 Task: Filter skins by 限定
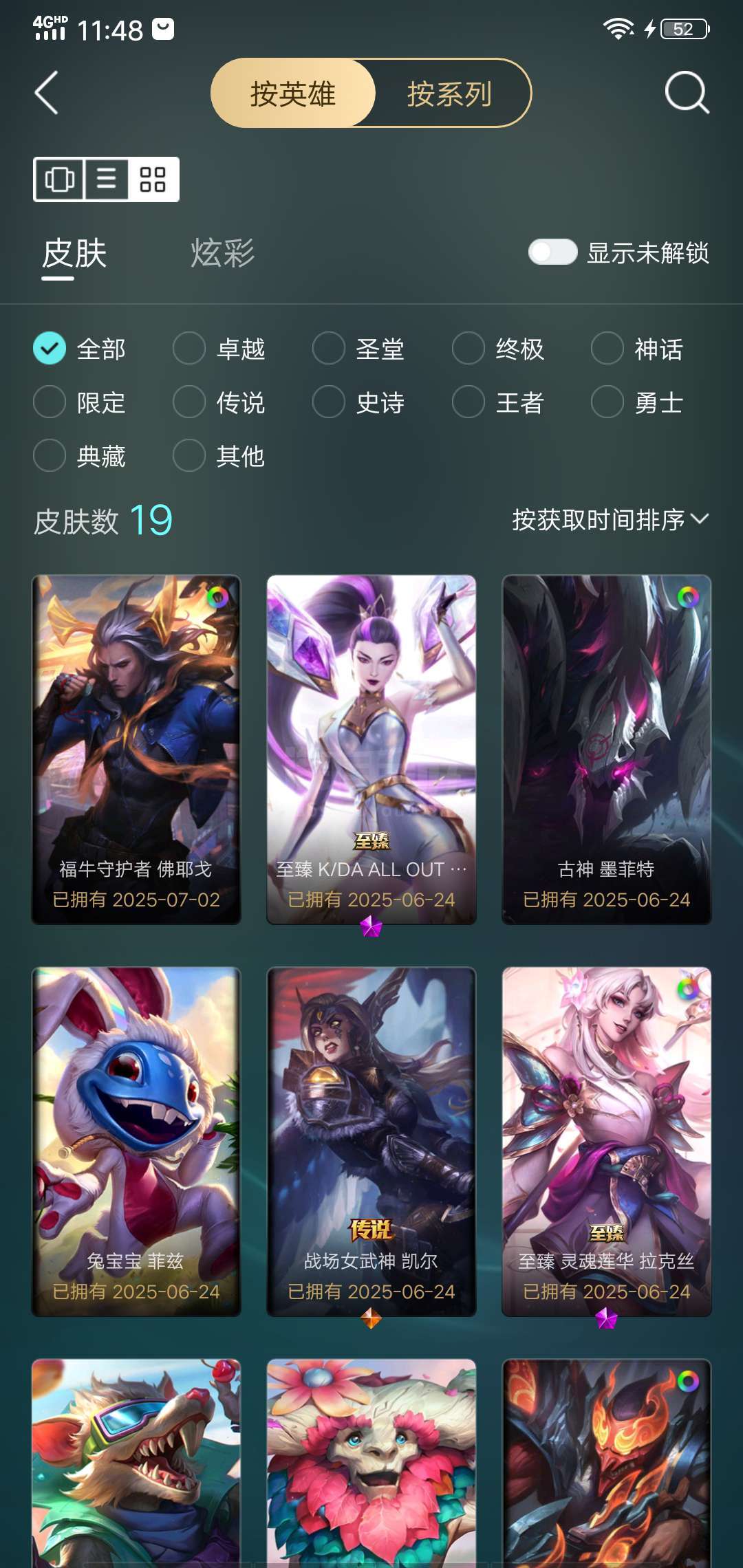click(x=80, y=402)
